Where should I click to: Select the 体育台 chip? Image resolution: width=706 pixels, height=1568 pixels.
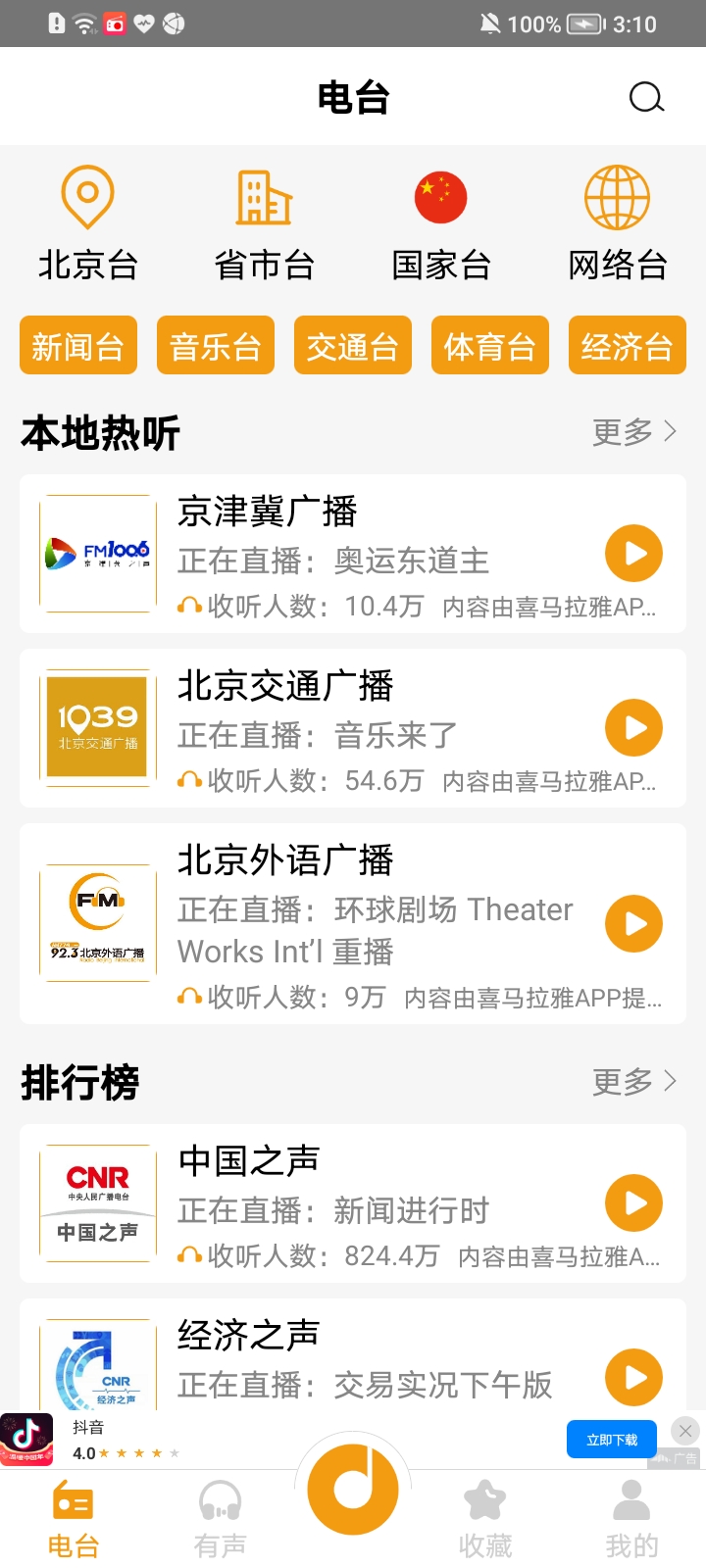tap(490, 346)
